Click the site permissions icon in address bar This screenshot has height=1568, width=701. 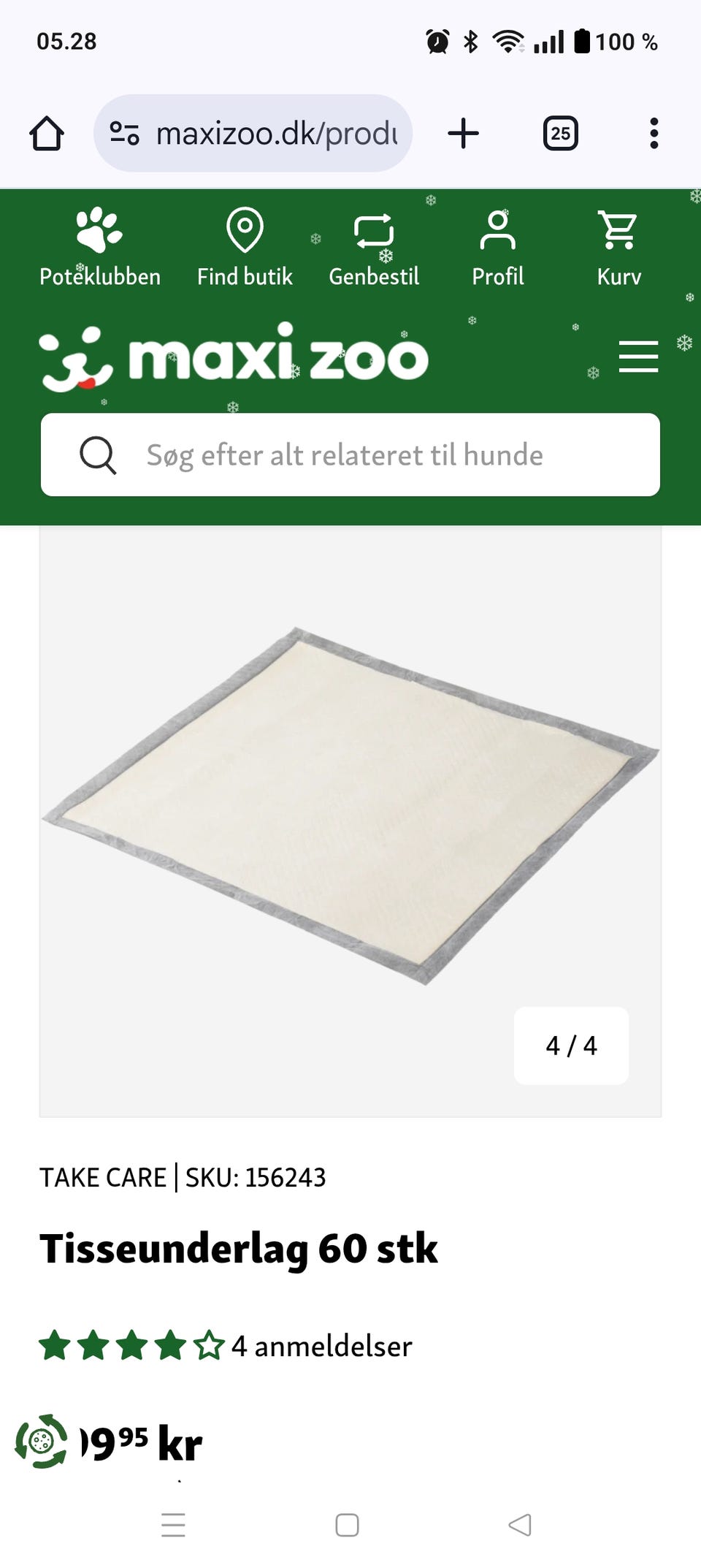click(x=124, y=132)
